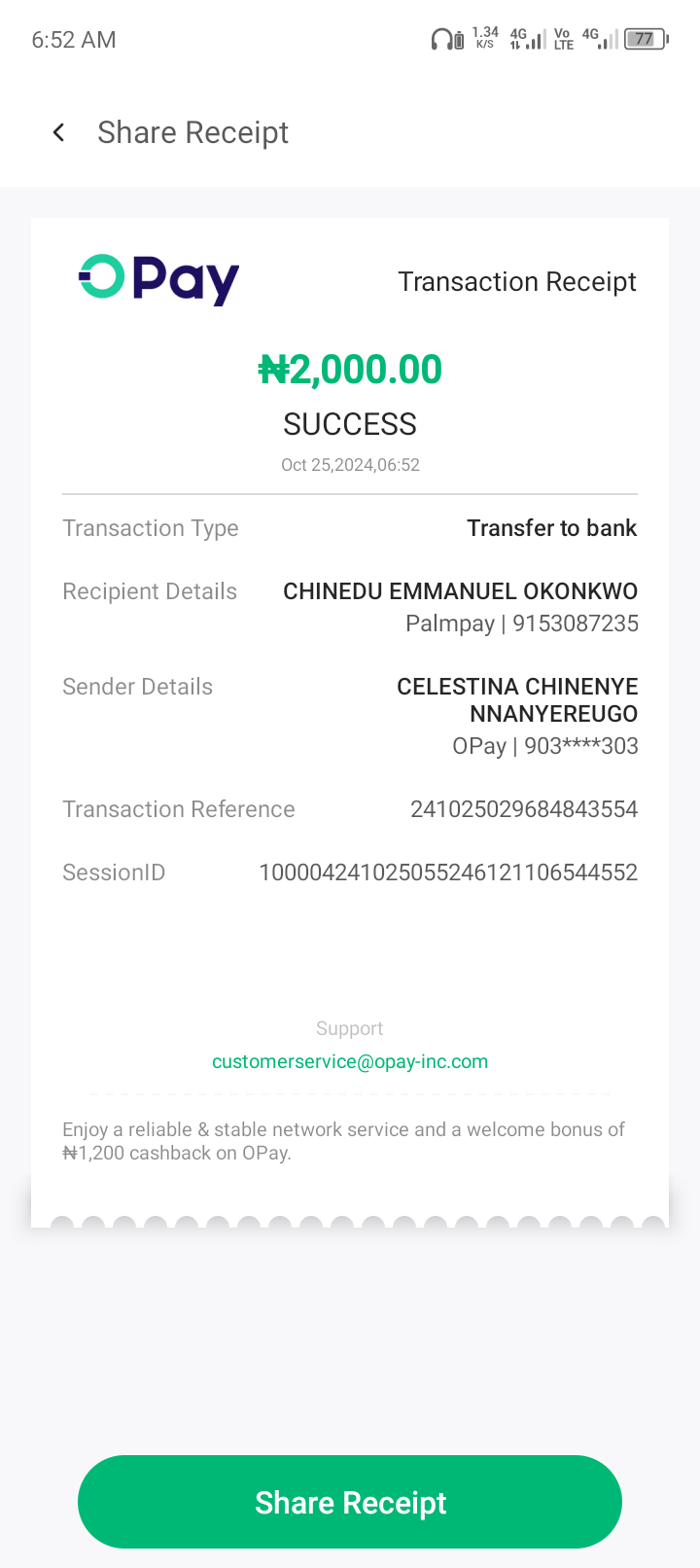Image resolution: width=700 pixels, height=1568 pixels.
Task: Go back from Share Receipt screen
Action: 59,132
